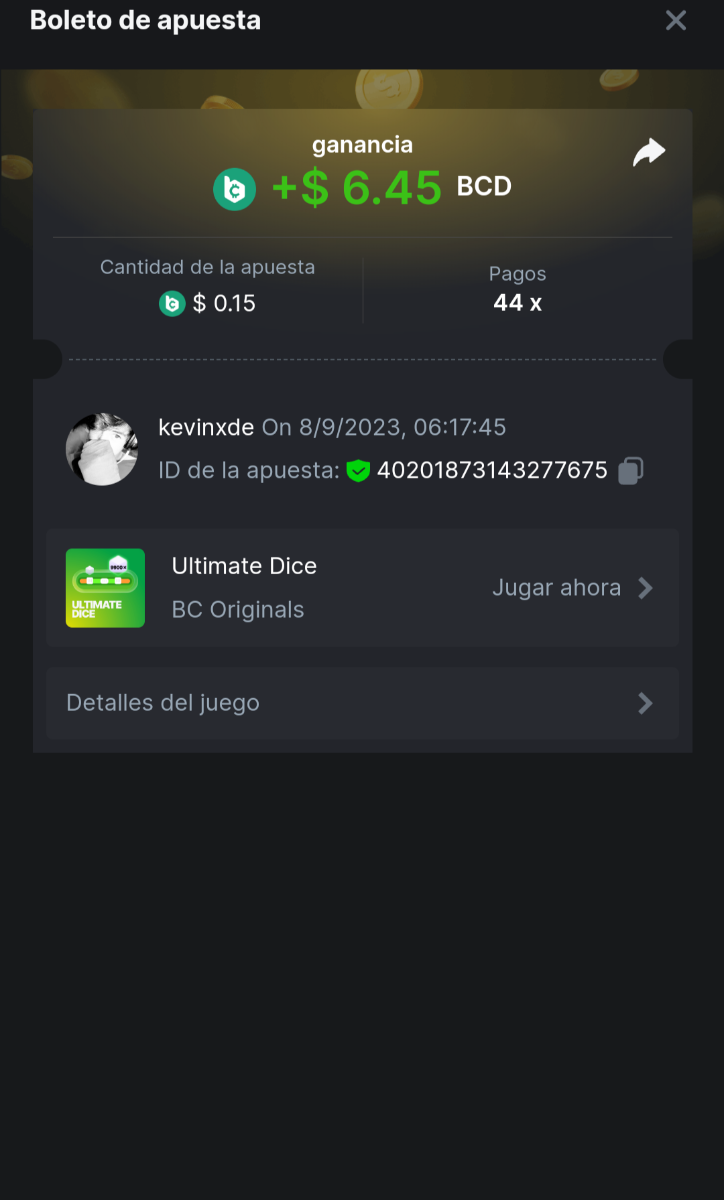Viewport: 724px width, 1200px height.
Task: Tap Jugar ahora for Ultimate Dice
Action: 572,588
